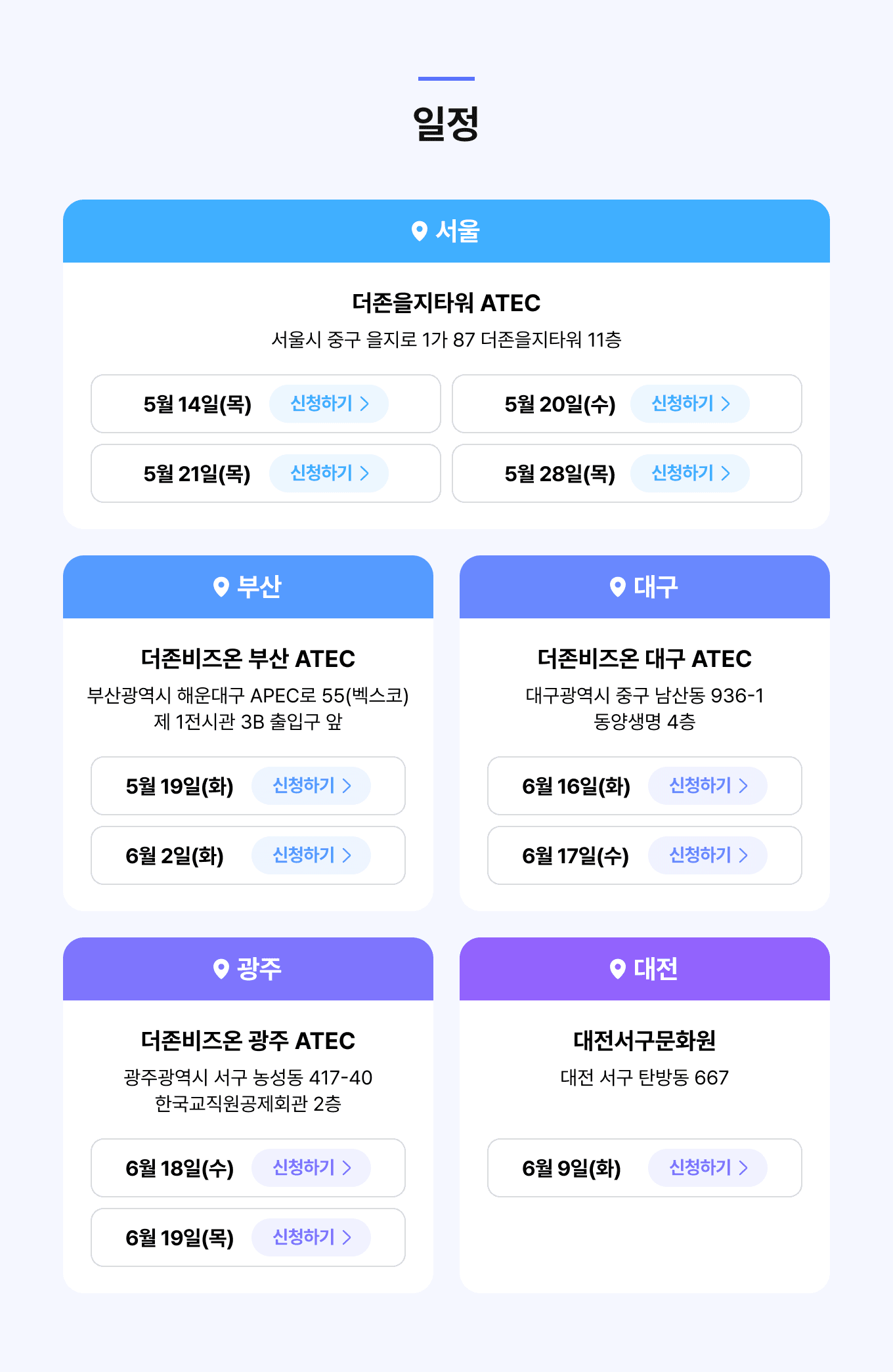Open 신청하기 for 5월 21일(목) in Seoul
The width and height of the screenshot is (893, 1372).
coord(328,474)
